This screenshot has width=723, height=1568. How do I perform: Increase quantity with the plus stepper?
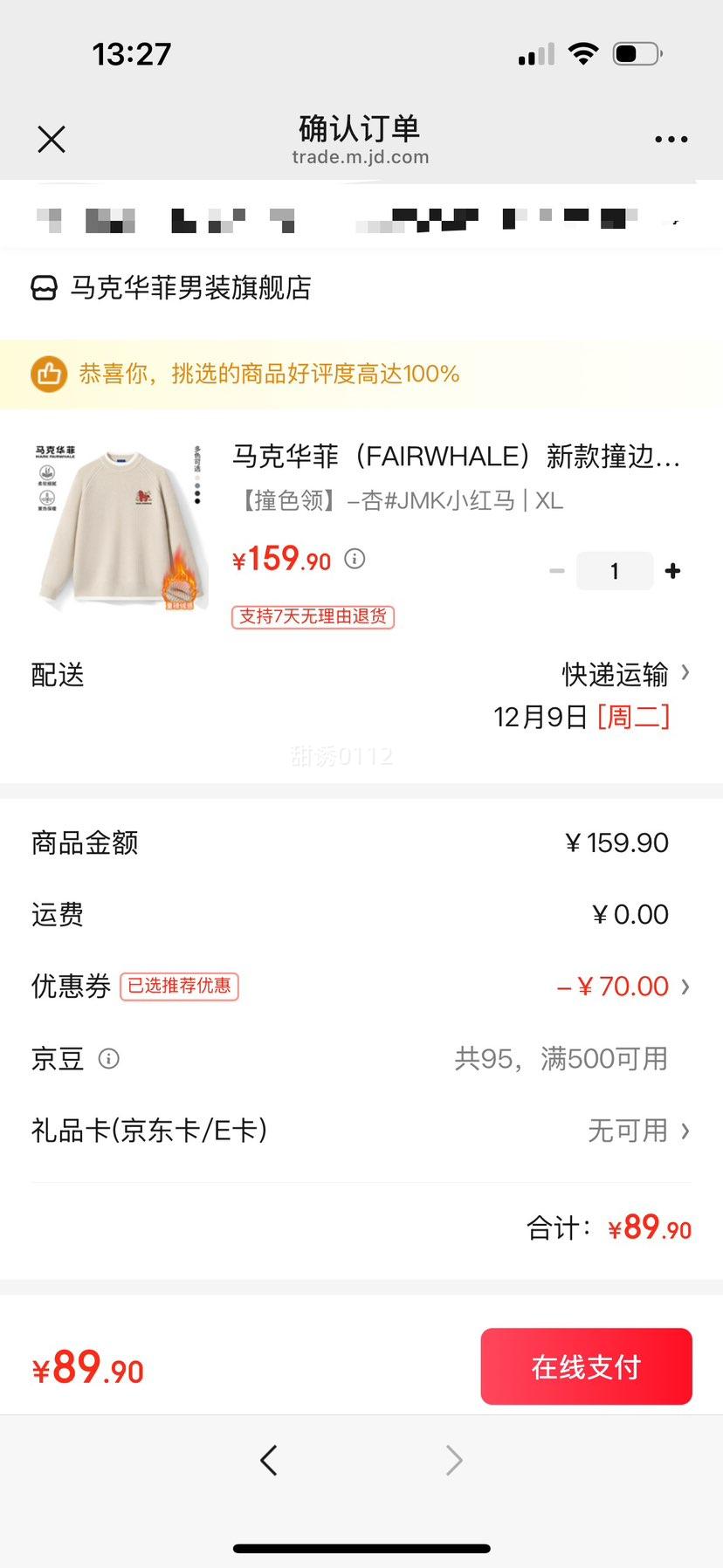click(672, 570)
